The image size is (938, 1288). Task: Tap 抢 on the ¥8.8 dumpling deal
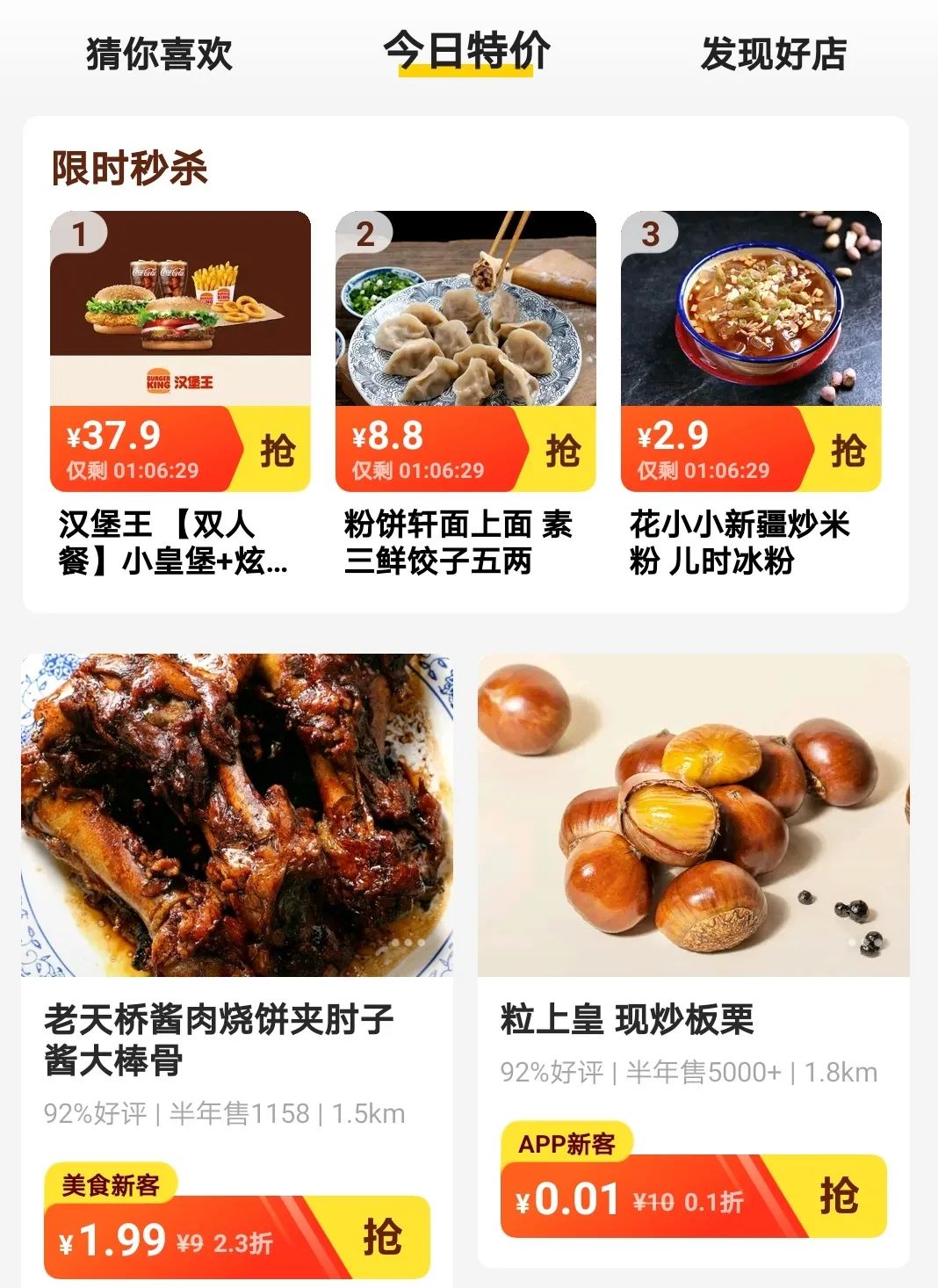tap(562, 451)
